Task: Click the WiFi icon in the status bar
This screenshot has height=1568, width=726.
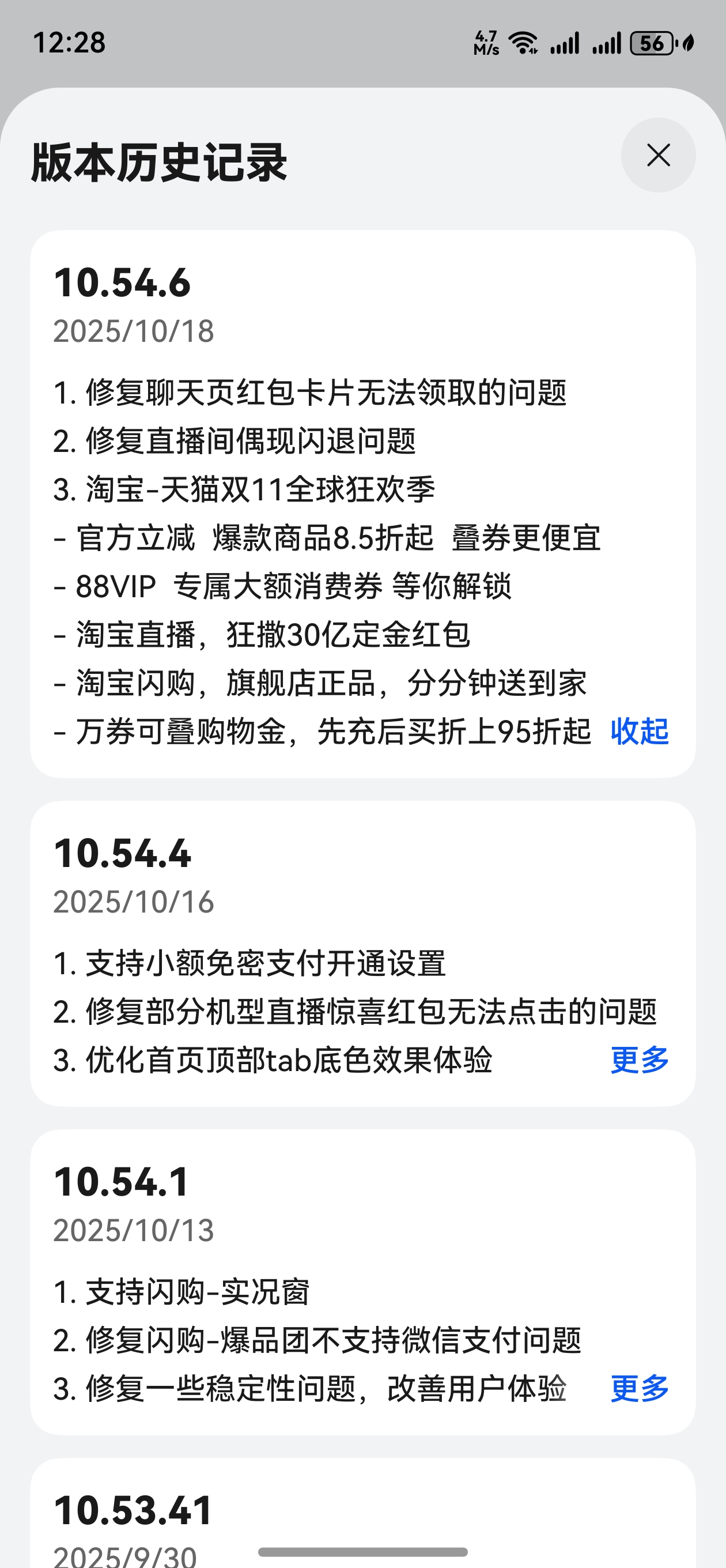Action: point(524,43)
